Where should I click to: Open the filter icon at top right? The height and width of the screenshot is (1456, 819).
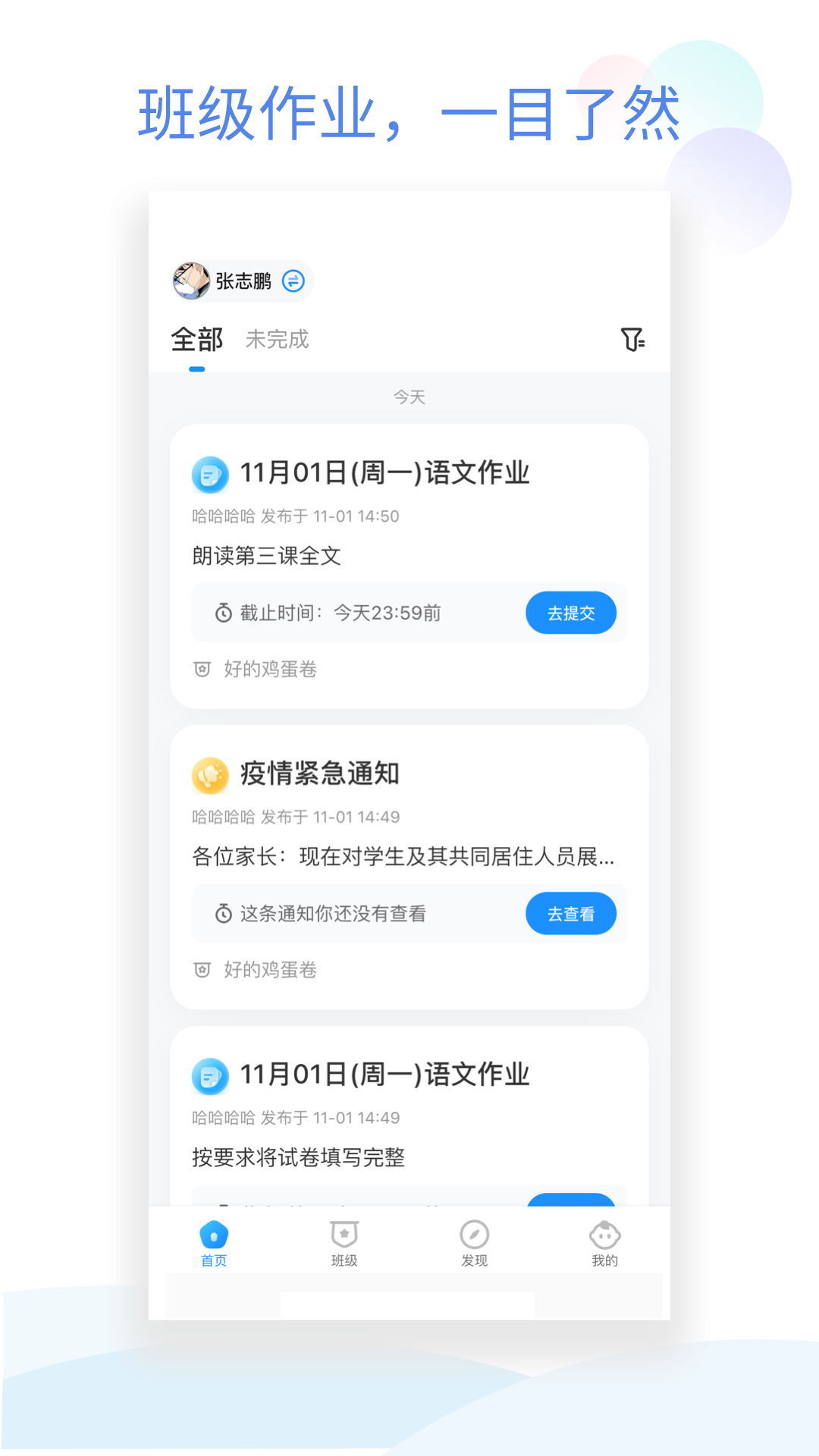pyautogui.click(x=635, y=340)
